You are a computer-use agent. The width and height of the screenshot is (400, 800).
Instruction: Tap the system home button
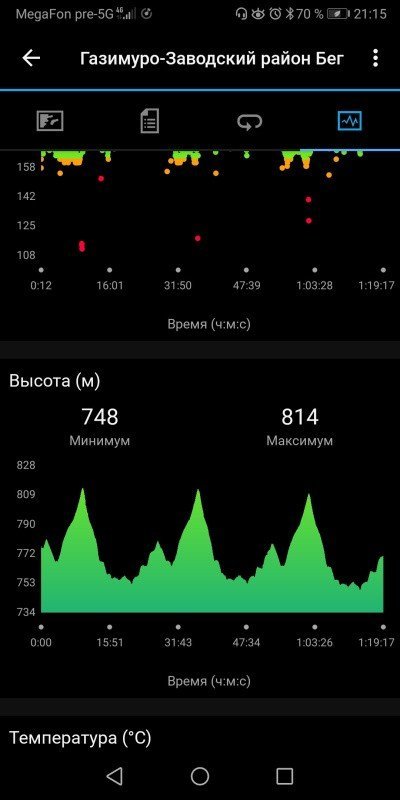click(200, 776)
